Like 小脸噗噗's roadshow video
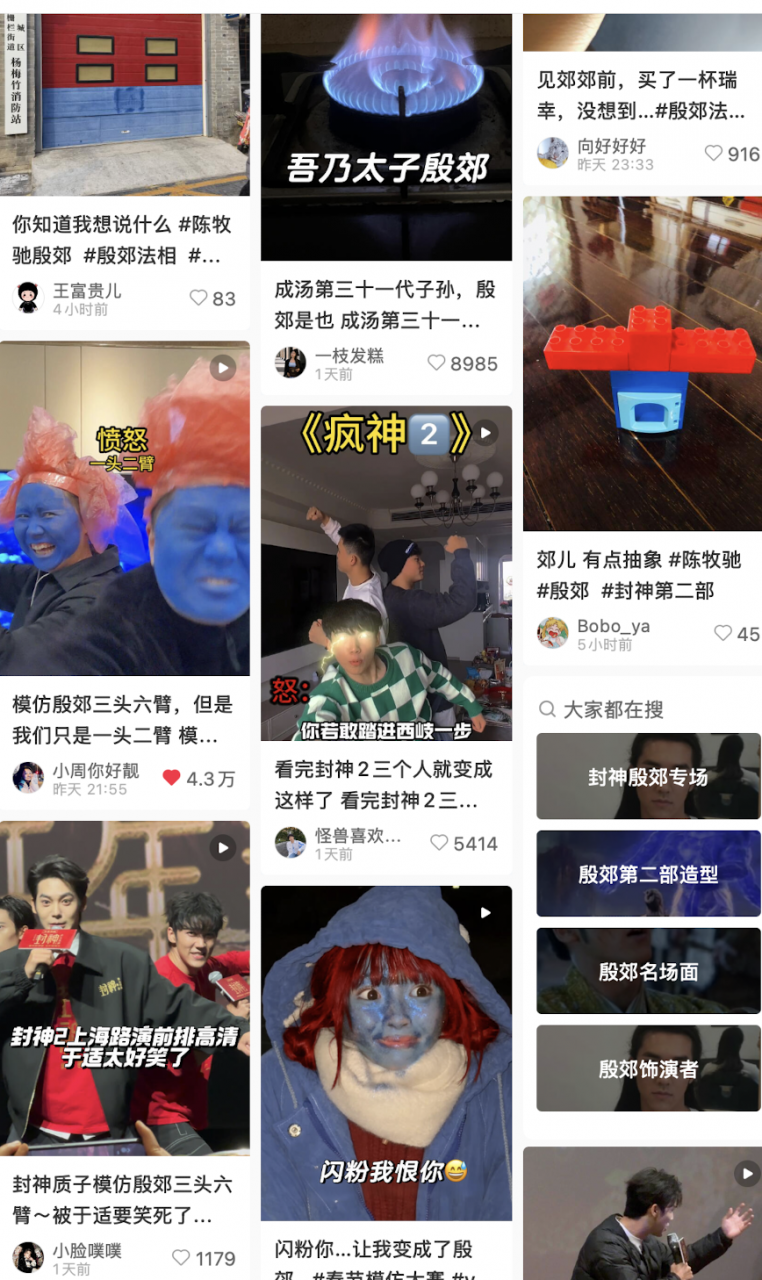The height and width of the screenshot is (1280, 762). coord(181,1257)
